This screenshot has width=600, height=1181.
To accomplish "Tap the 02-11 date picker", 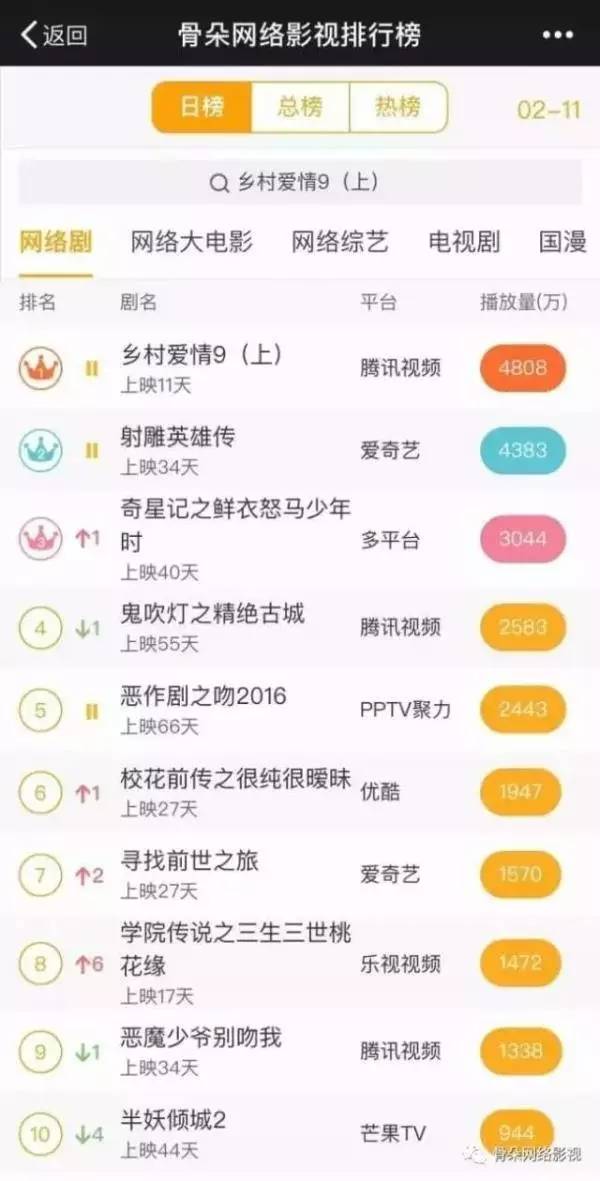I will point(548,110).
